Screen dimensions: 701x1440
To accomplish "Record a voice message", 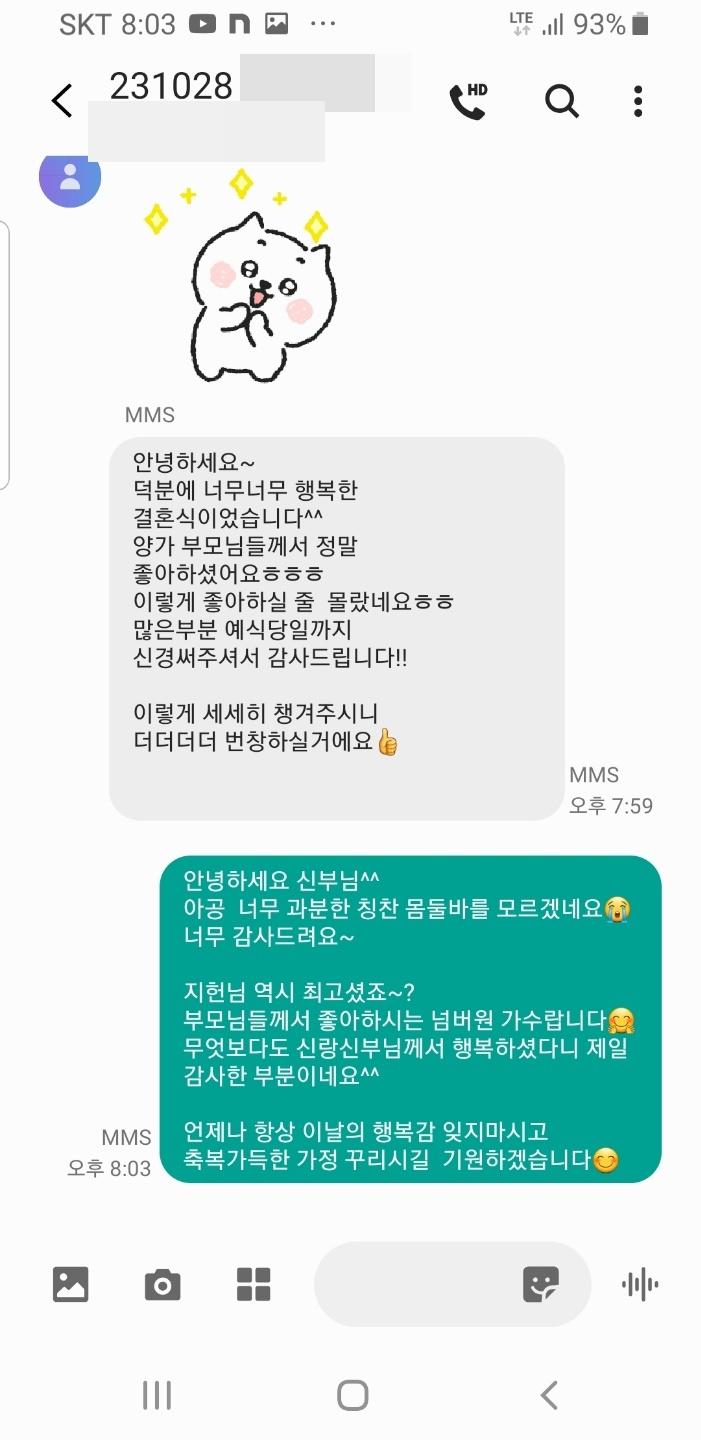I will [640, 1284].
